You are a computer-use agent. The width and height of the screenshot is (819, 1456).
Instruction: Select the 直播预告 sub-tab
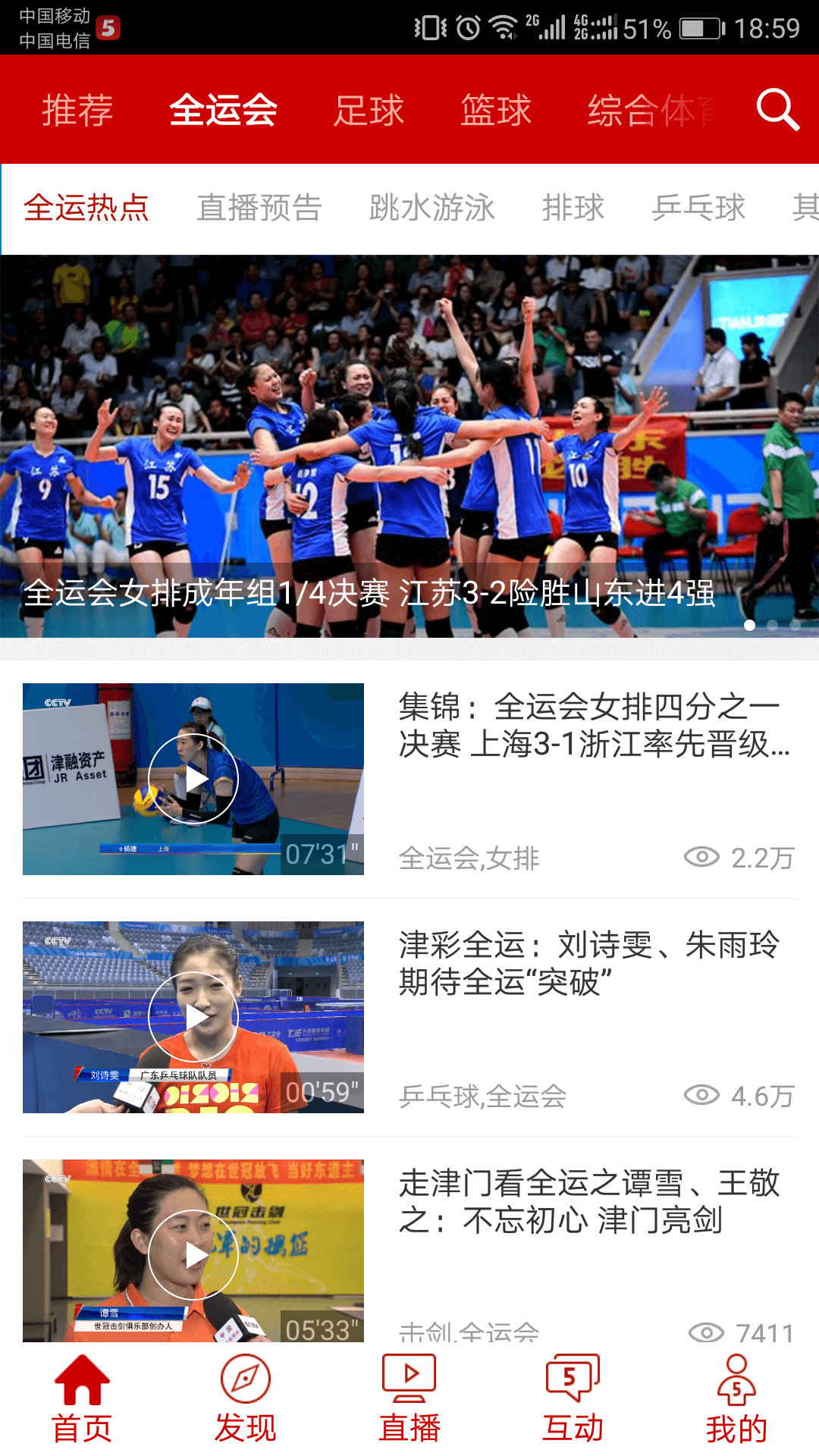(x=259, y=208)
